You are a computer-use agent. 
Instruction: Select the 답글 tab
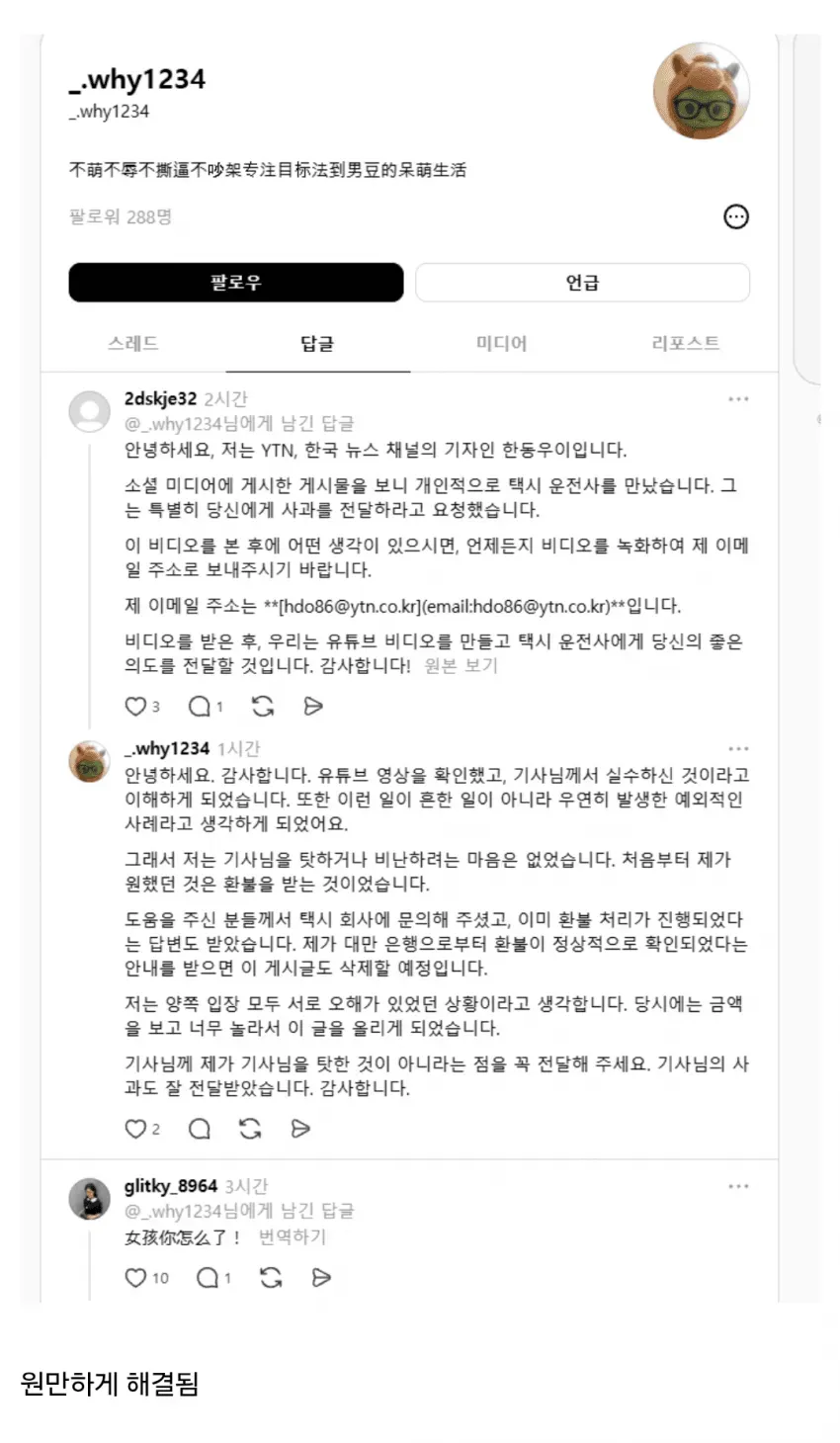pyautogui.click(x=317, y=343)
